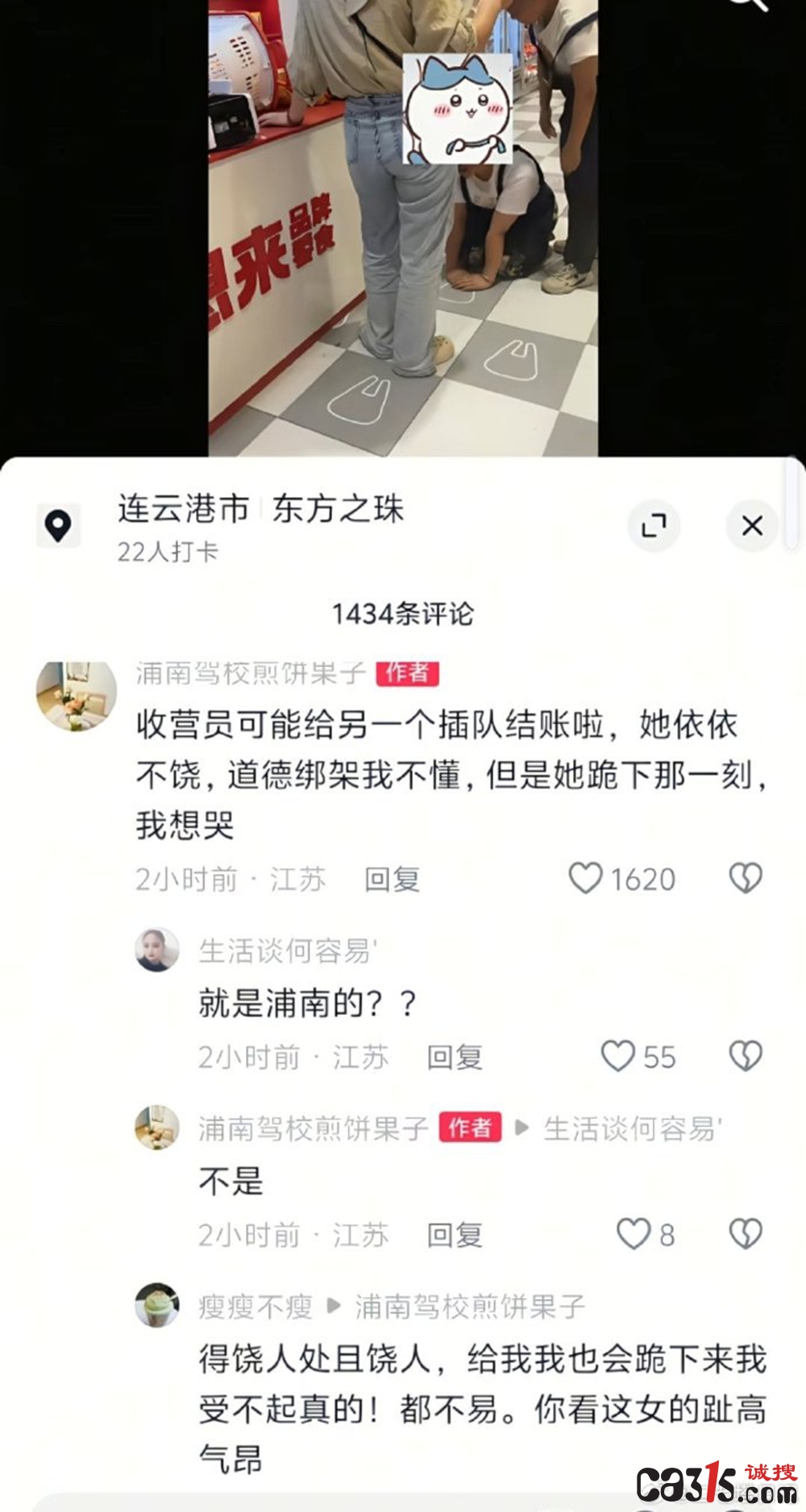Like the comment 就是浦南的？？
This screenshot has height=1512, width=806.
tap(618, 1057)
